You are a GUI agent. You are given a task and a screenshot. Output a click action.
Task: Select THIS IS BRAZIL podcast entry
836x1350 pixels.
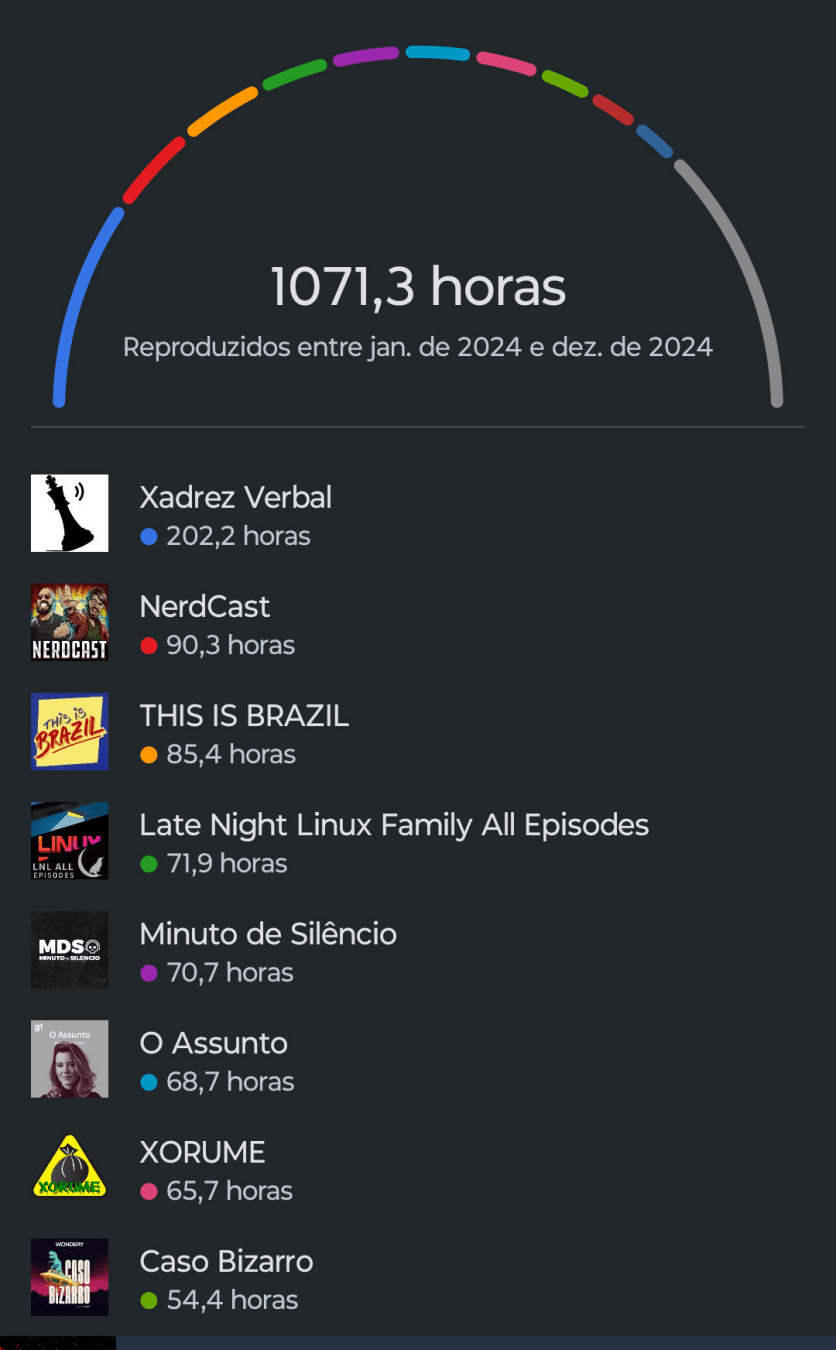(418, 731)
